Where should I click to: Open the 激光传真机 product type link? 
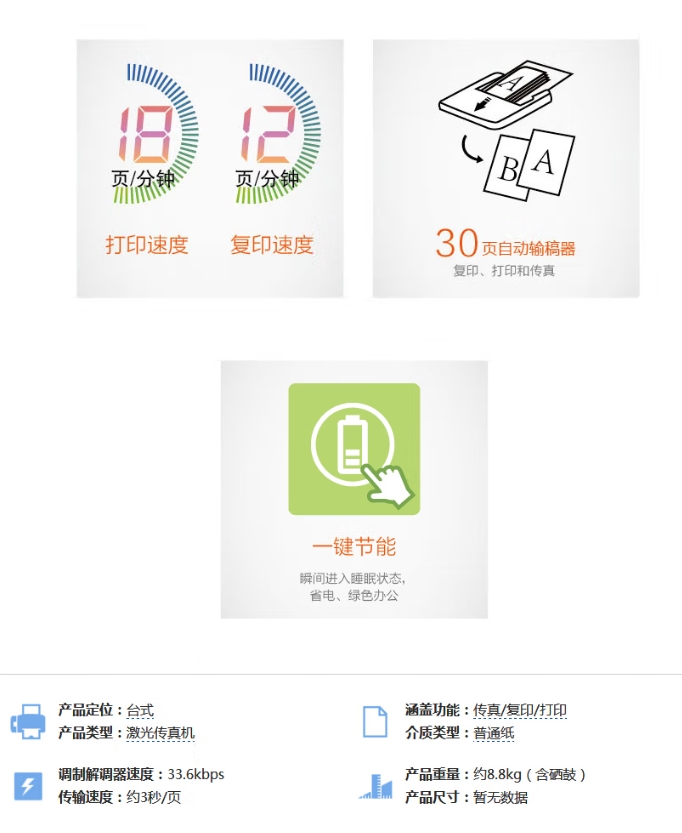pos(160,733)
